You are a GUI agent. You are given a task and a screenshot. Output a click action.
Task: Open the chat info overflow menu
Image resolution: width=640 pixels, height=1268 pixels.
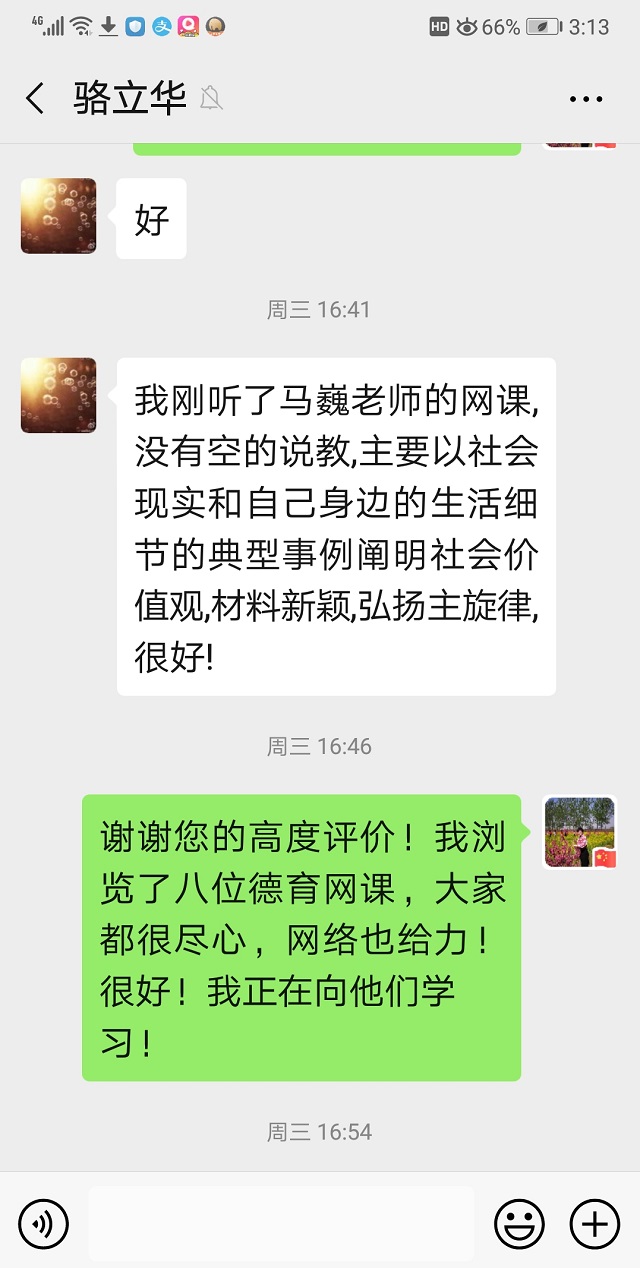(x=586, y=99)
